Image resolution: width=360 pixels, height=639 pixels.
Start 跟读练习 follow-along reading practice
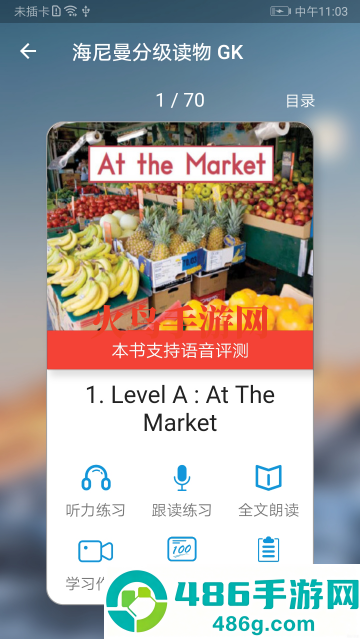point(182,491)
